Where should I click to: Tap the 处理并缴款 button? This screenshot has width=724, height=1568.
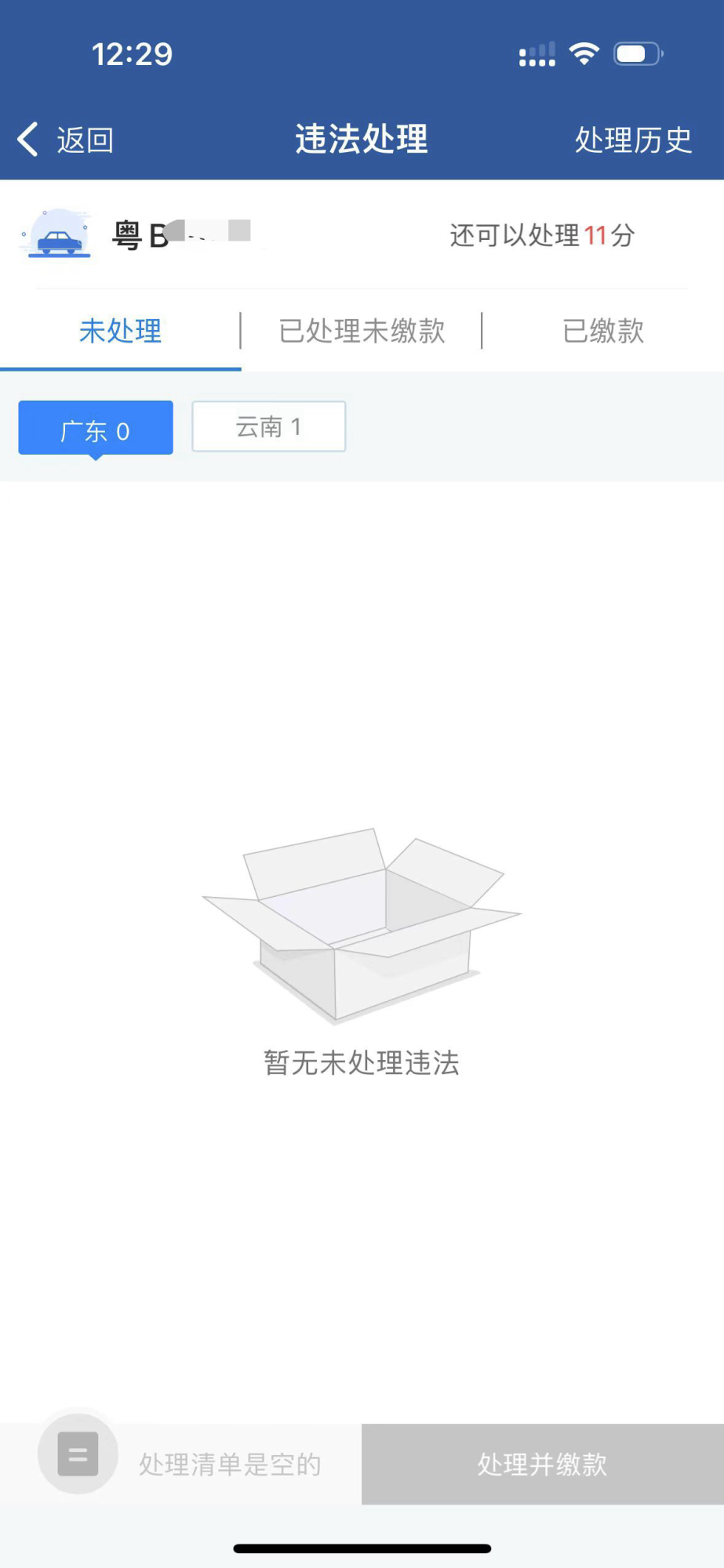[x=542, y=1464]
